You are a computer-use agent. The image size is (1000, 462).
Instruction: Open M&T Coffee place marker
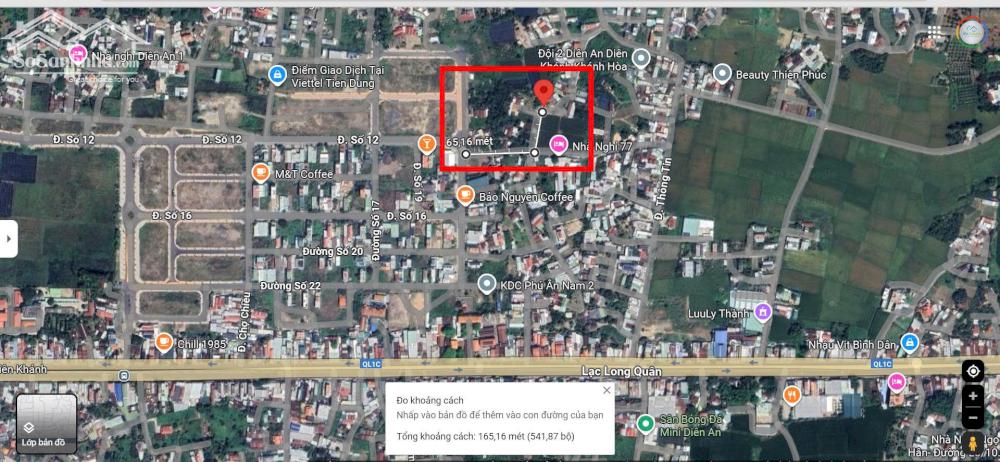(262, 173)
